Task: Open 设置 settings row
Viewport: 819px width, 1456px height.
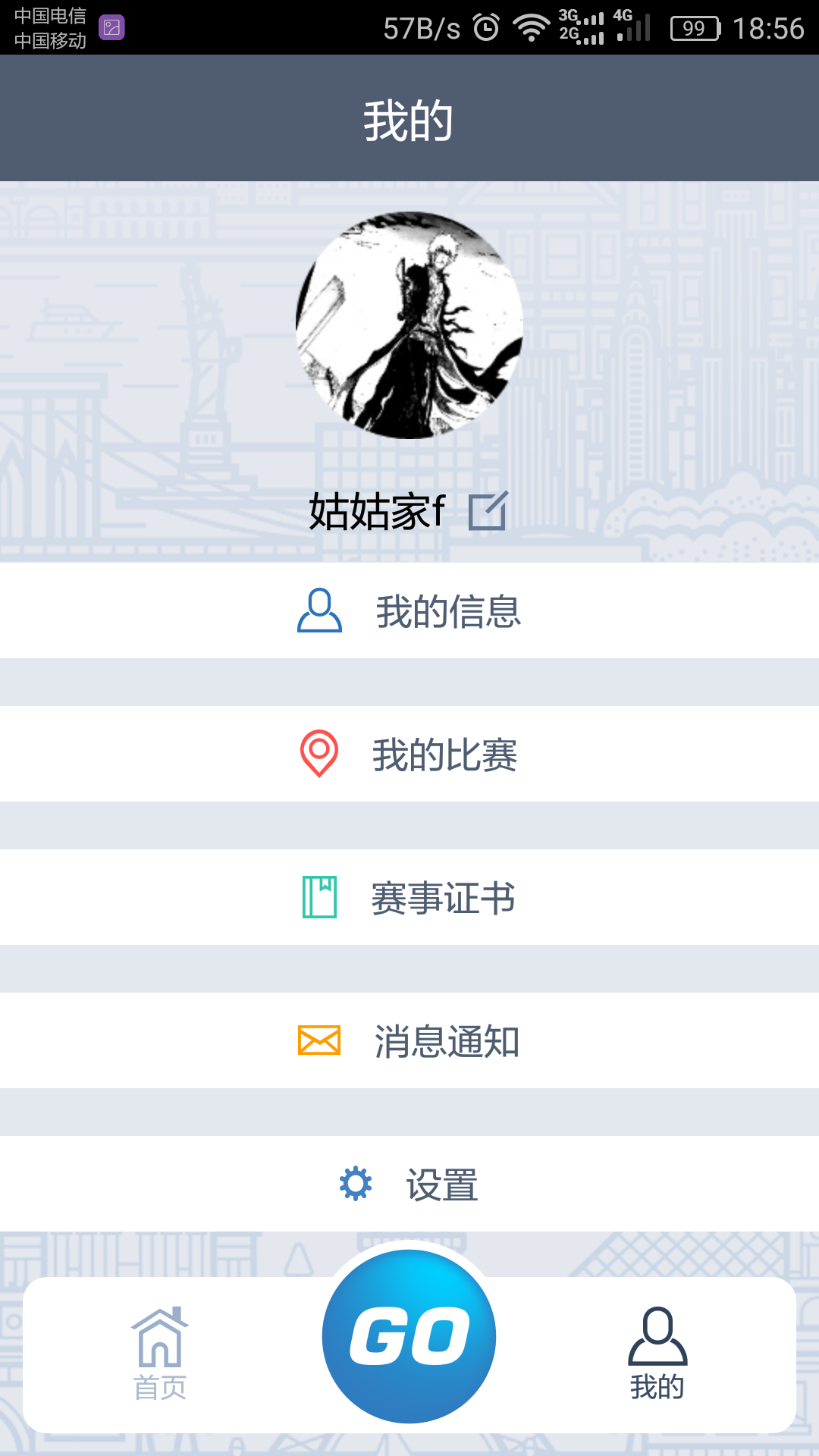Action: pyautogui.click(x=409, y=1184)
